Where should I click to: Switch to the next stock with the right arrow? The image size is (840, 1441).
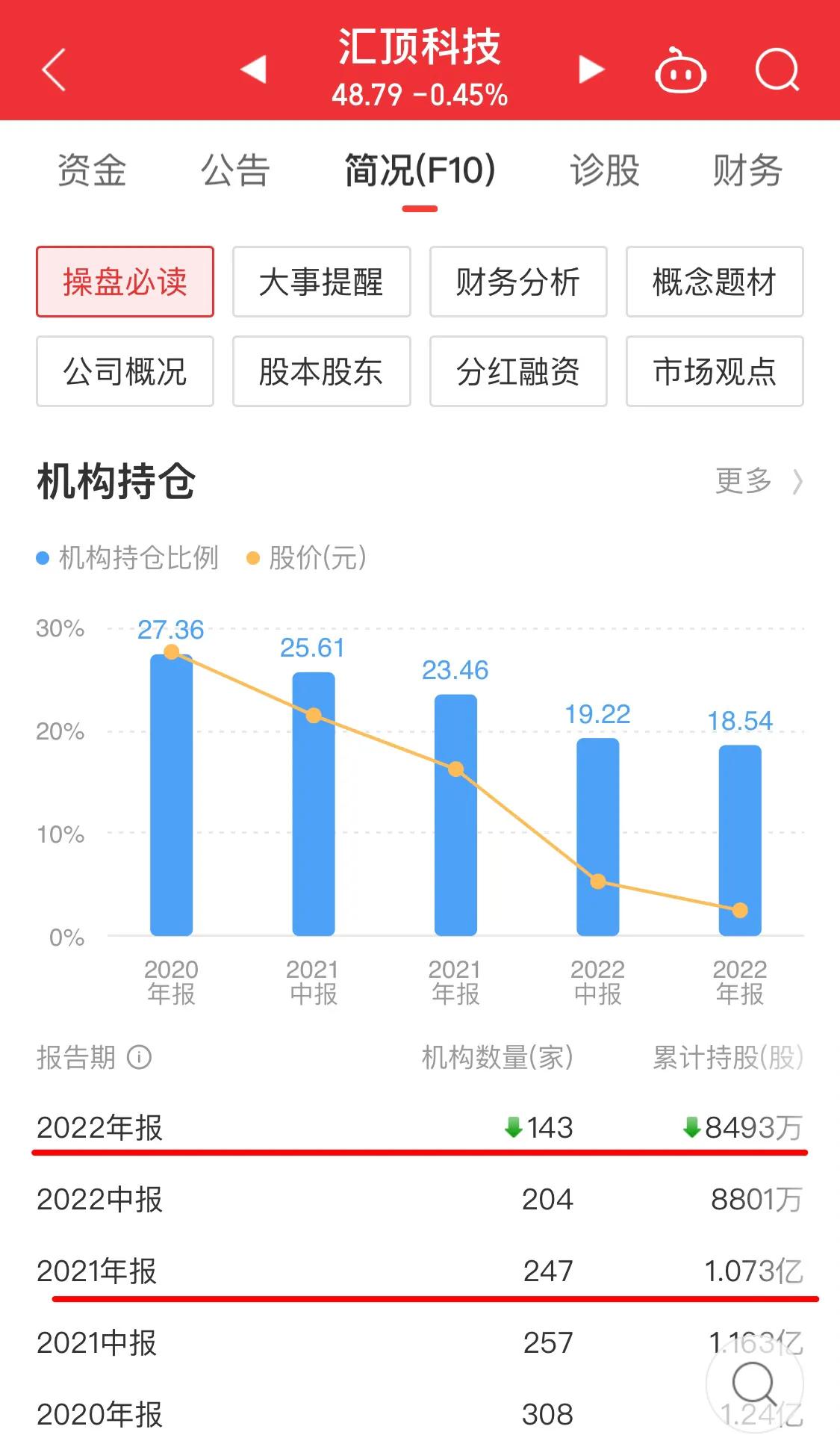tap(589, 69)
